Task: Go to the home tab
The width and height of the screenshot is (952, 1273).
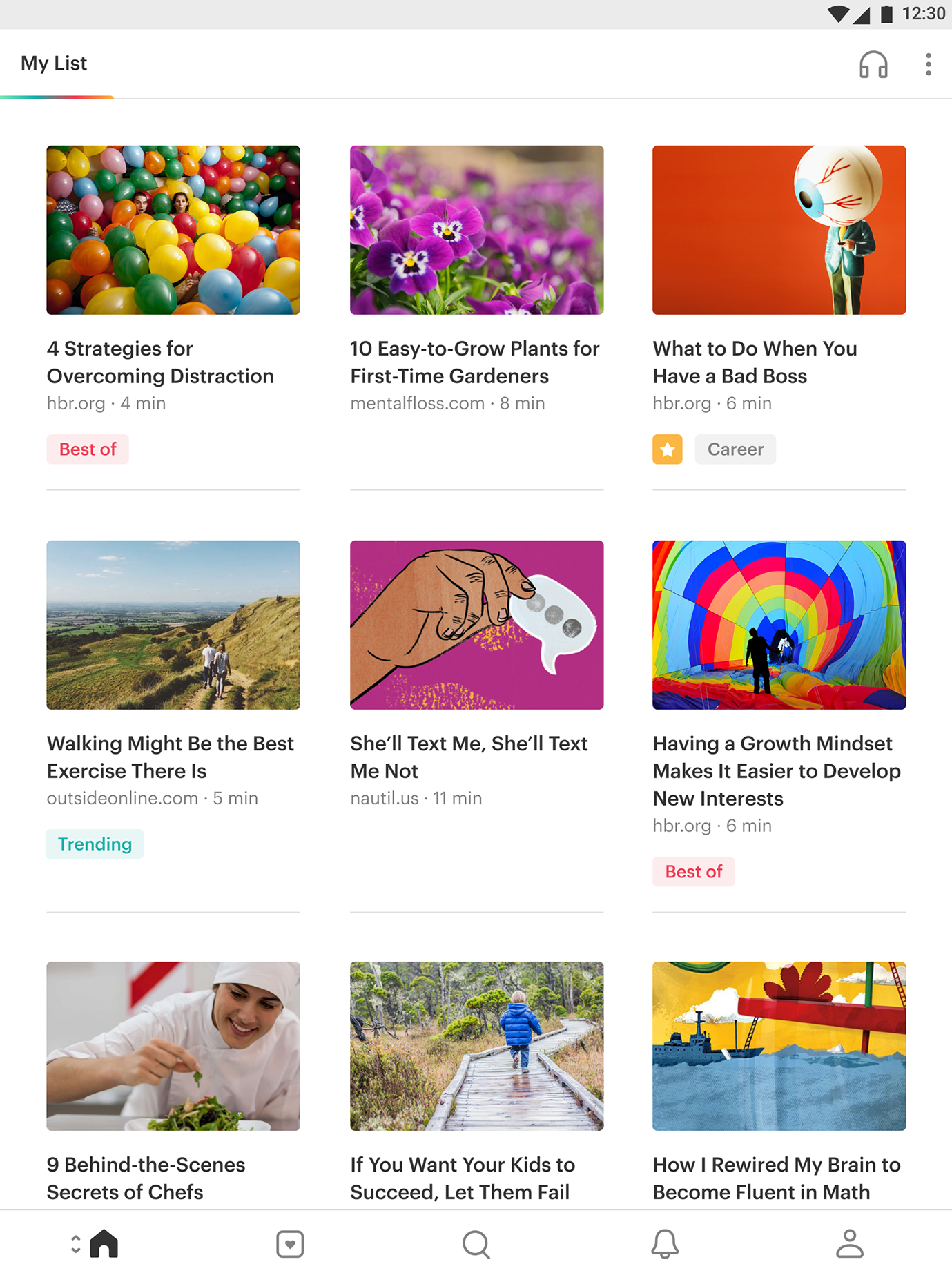Action: [104, 1243]
